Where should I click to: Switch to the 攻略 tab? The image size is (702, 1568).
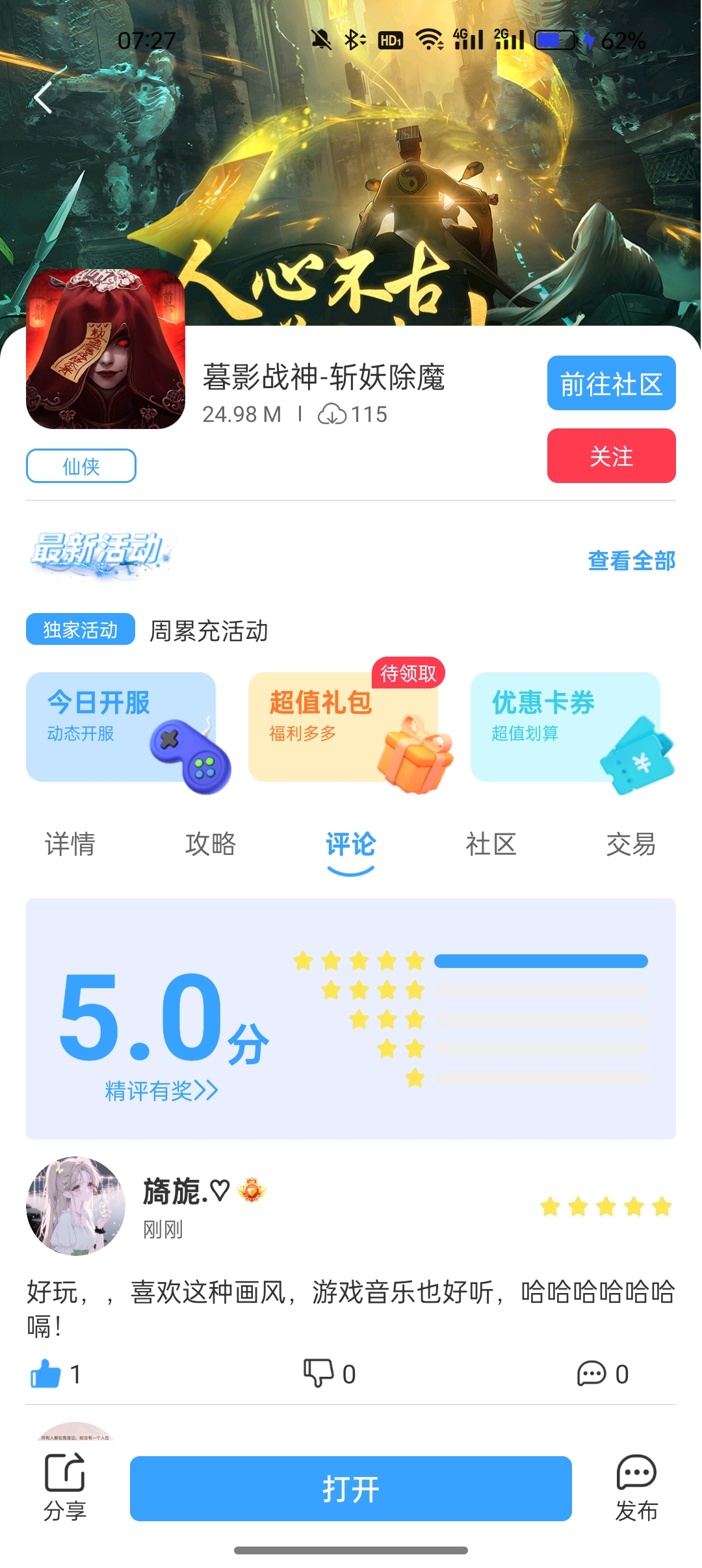(211, 844)
